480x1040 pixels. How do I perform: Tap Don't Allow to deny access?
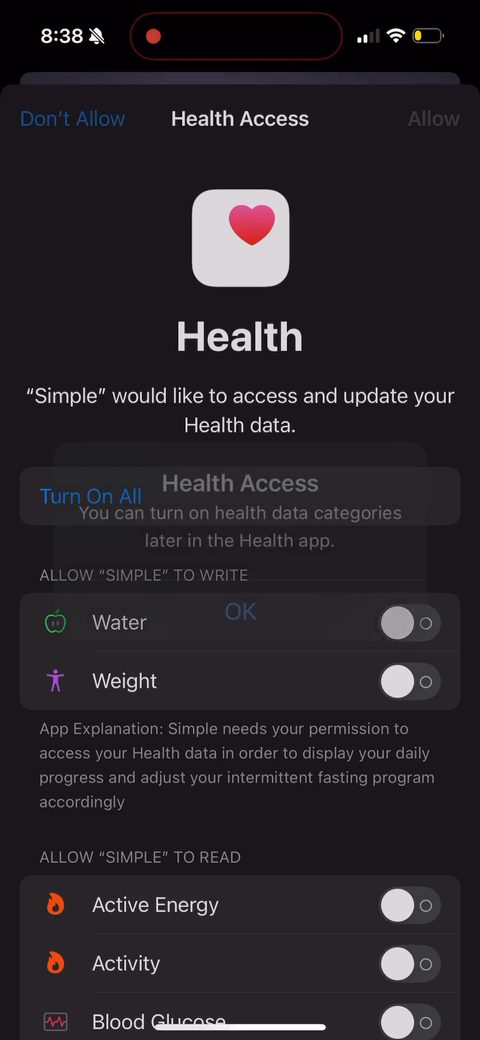tap(72, 119)
